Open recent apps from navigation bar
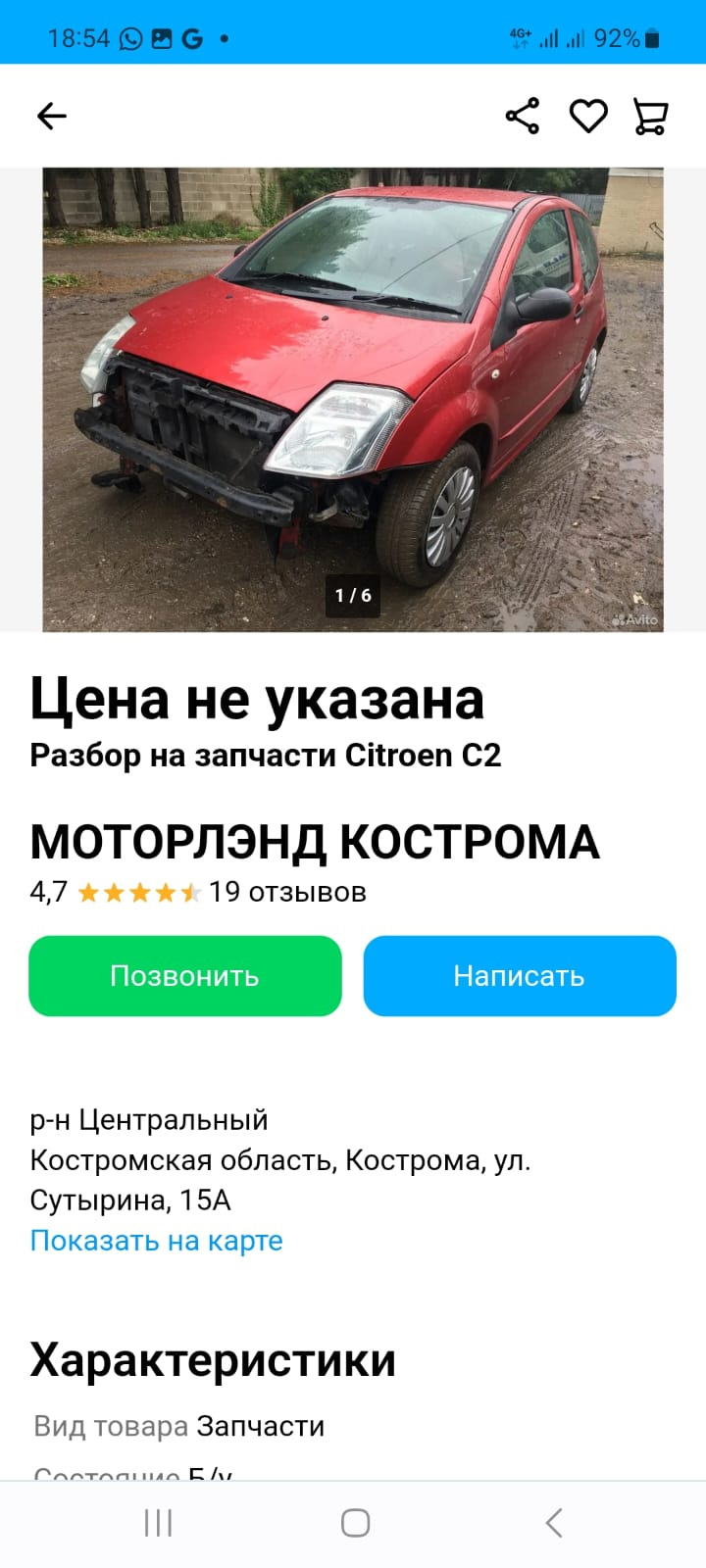The image size is (706, 1568). click(158, 1523)
